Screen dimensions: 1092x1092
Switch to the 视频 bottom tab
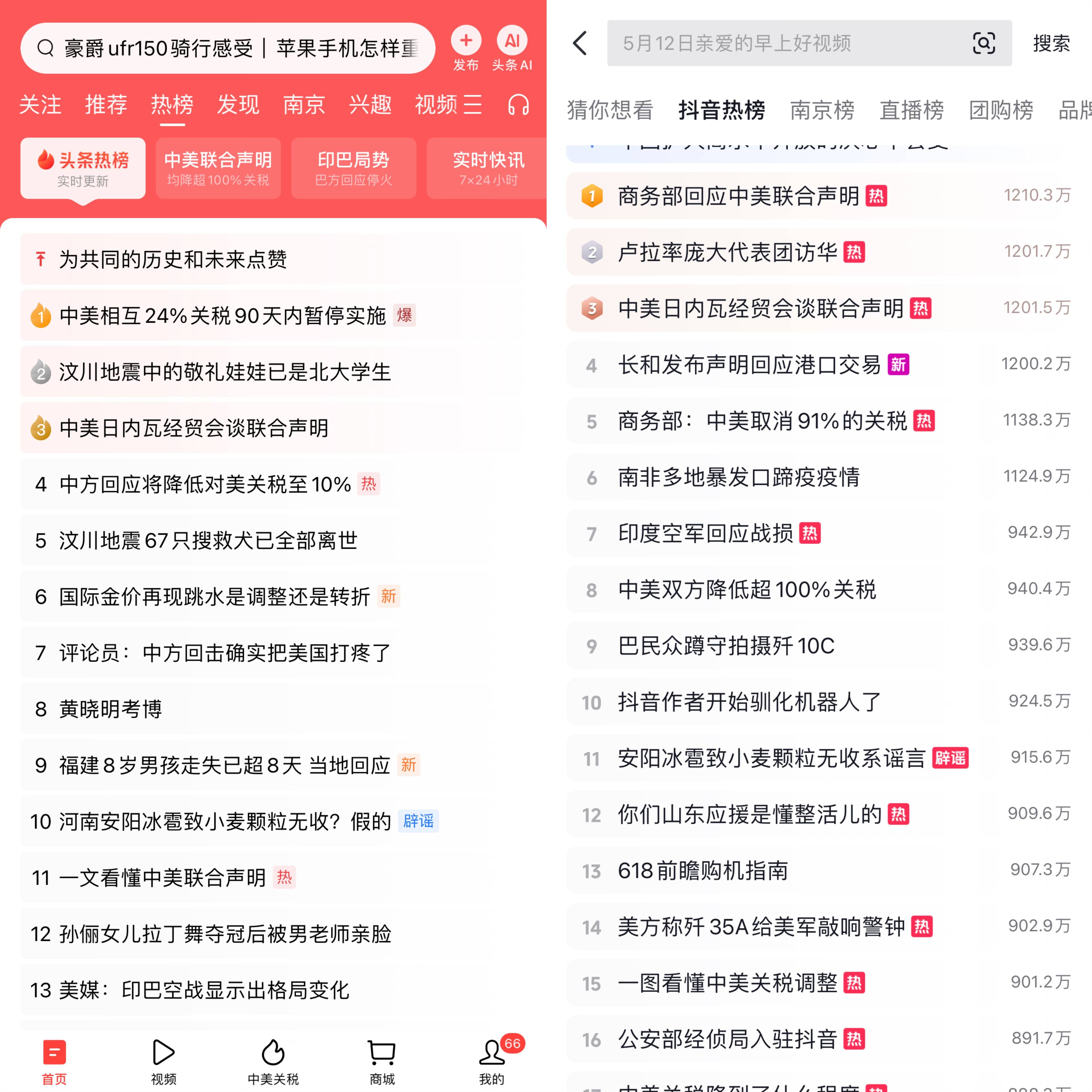pos(163,1062)
